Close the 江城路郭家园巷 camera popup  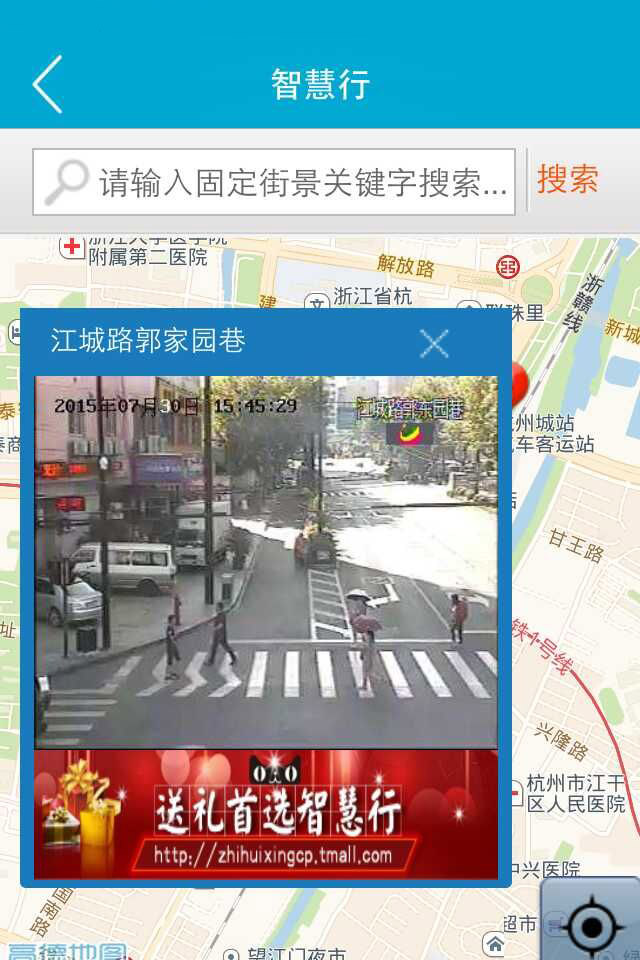434,343
